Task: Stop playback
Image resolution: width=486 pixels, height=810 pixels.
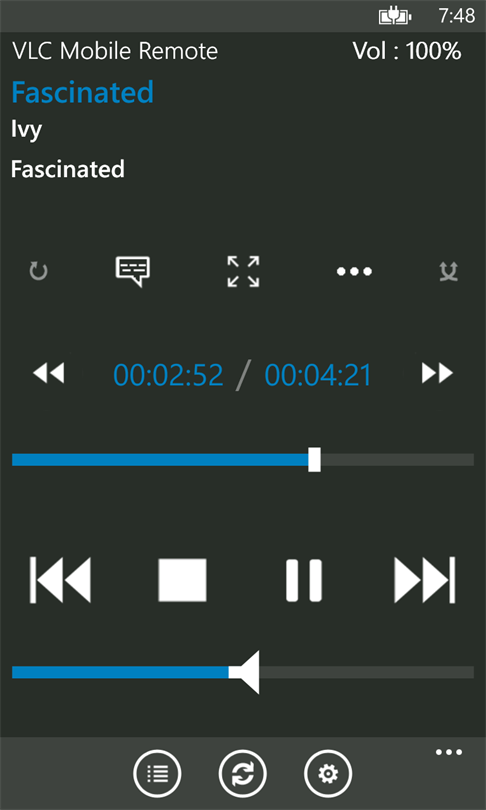Action: (182, 580)
